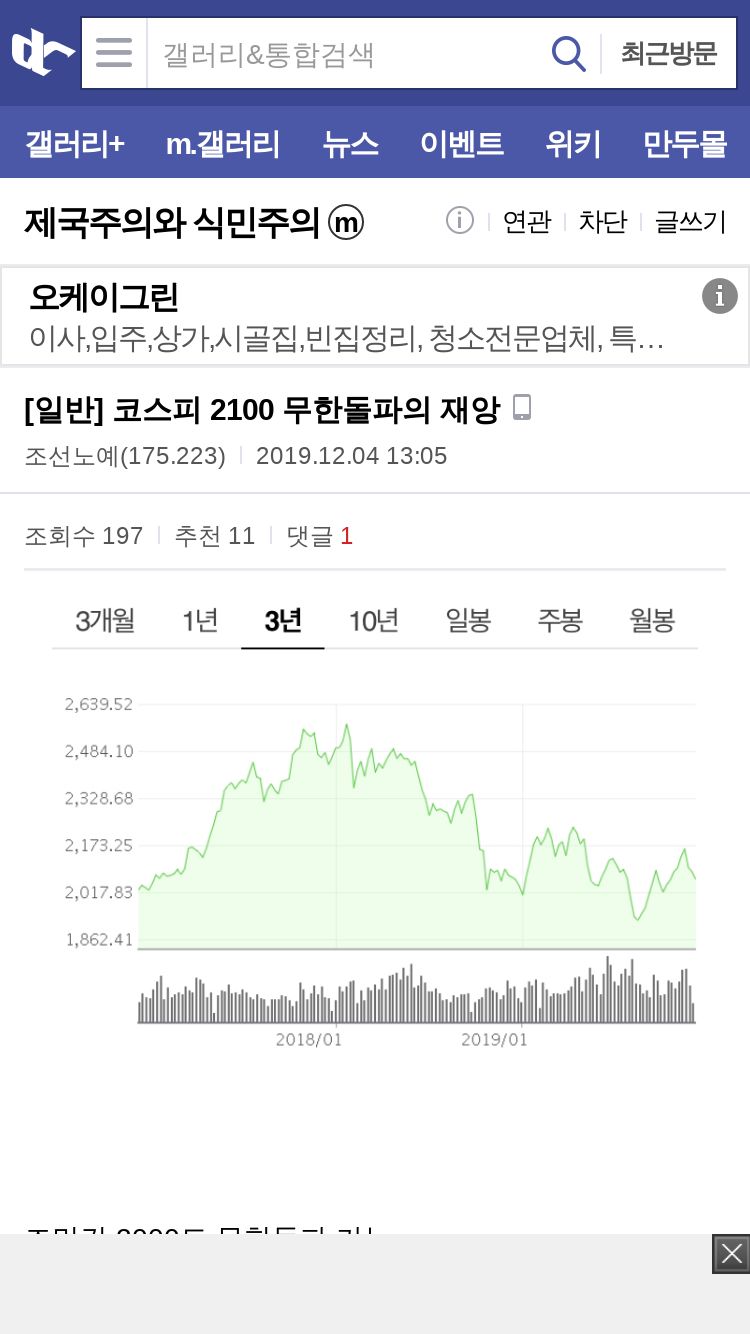This screenshot has width=750, height=1334.
Task: Open gallery info icon next to 연관
Action: pyautogui.click(x=459, y=220)
